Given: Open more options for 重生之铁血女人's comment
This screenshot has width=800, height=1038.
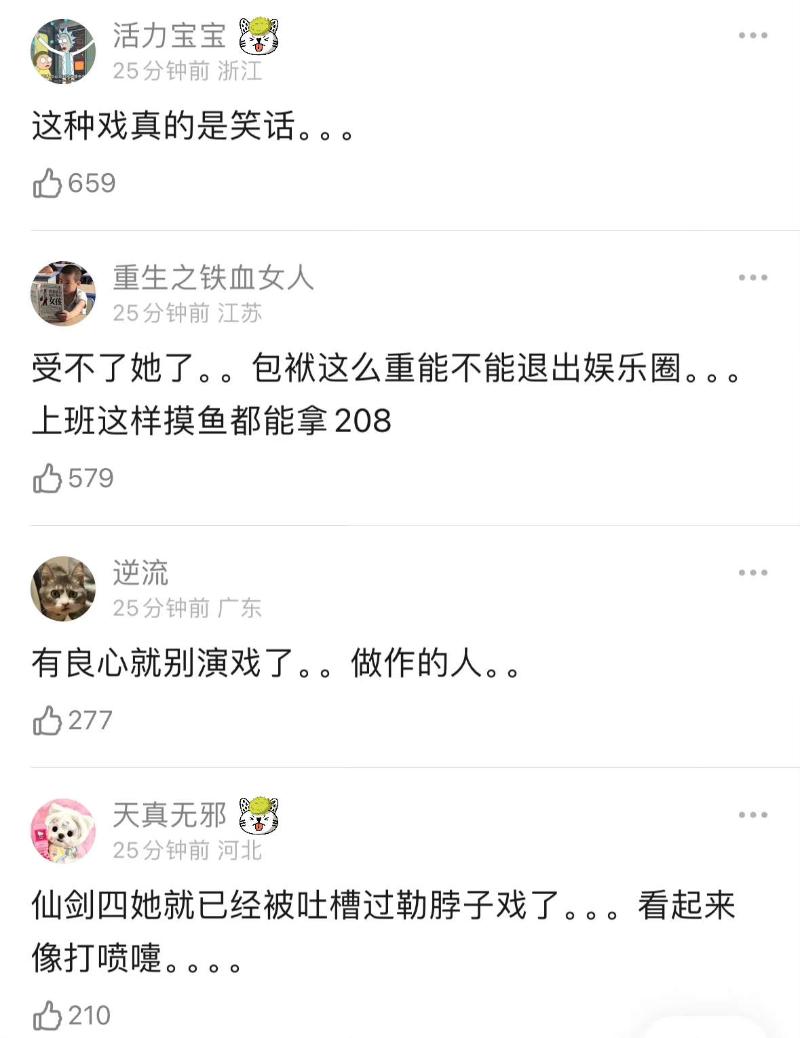Looking at the screenshot, I should tap(752, 277).
